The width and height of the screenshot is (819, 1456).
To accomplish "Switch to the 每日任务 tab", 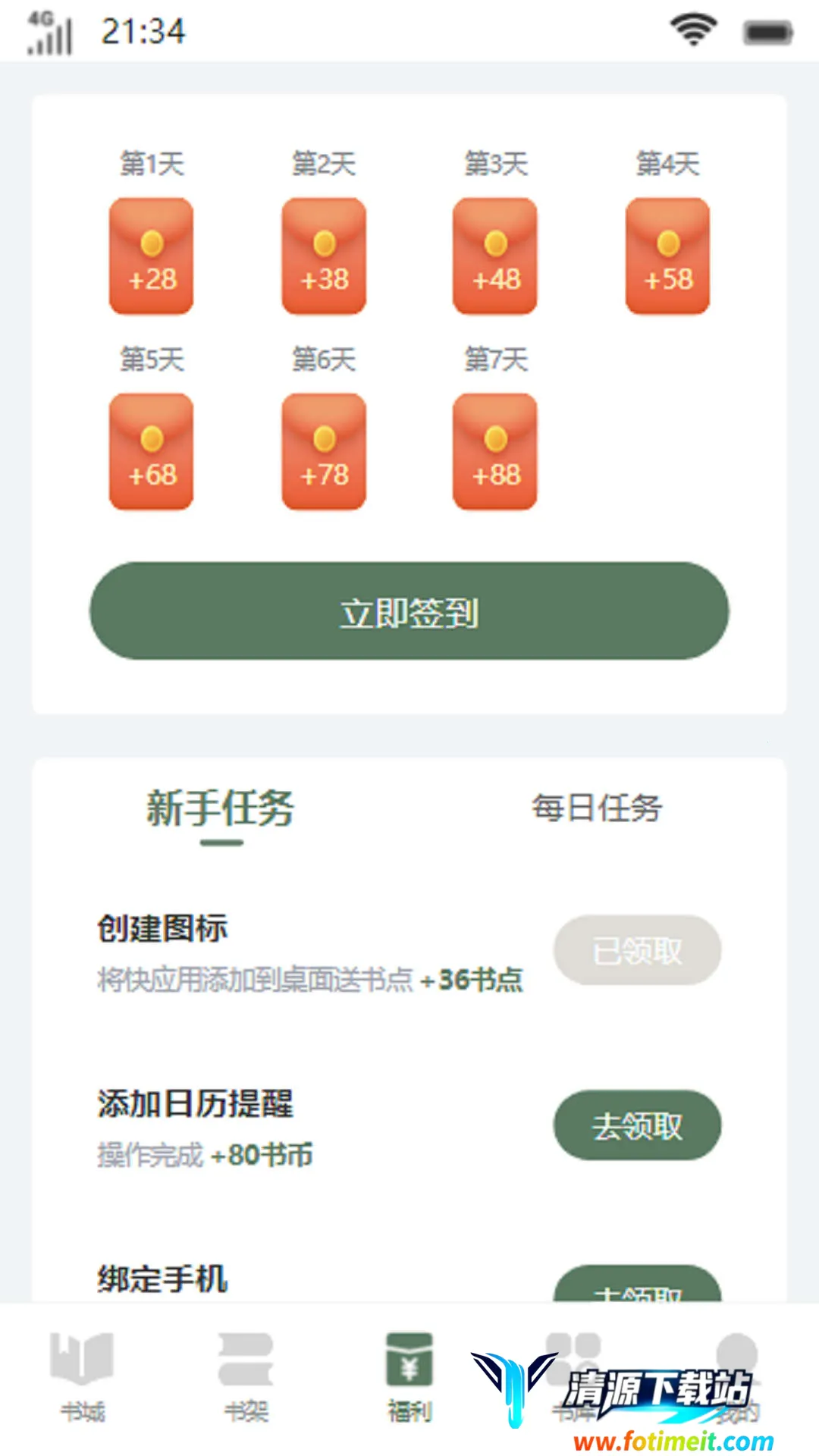I will point(596,808).
